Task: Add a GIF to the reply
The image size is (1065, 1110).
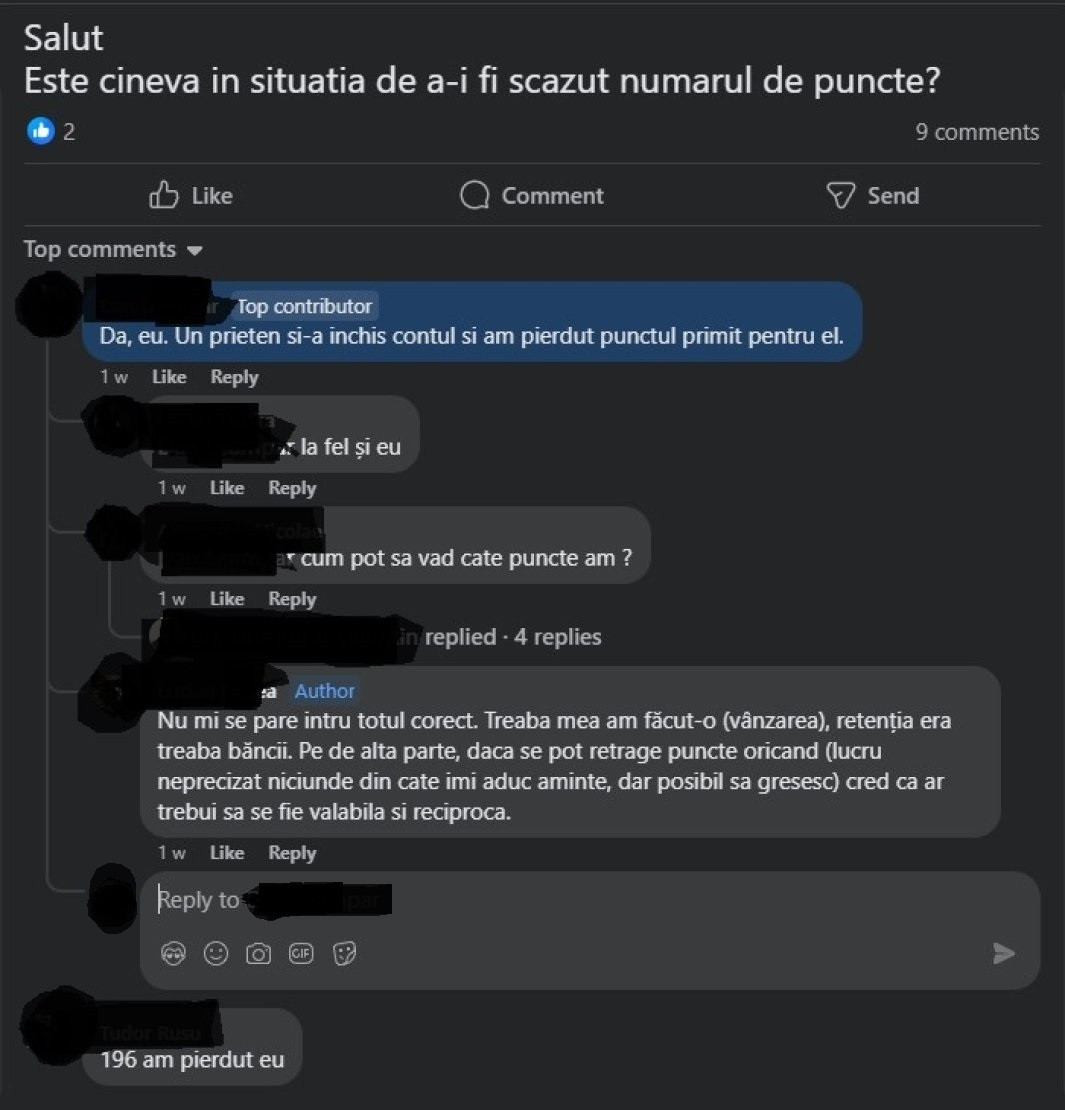Action: coord(301,954)
